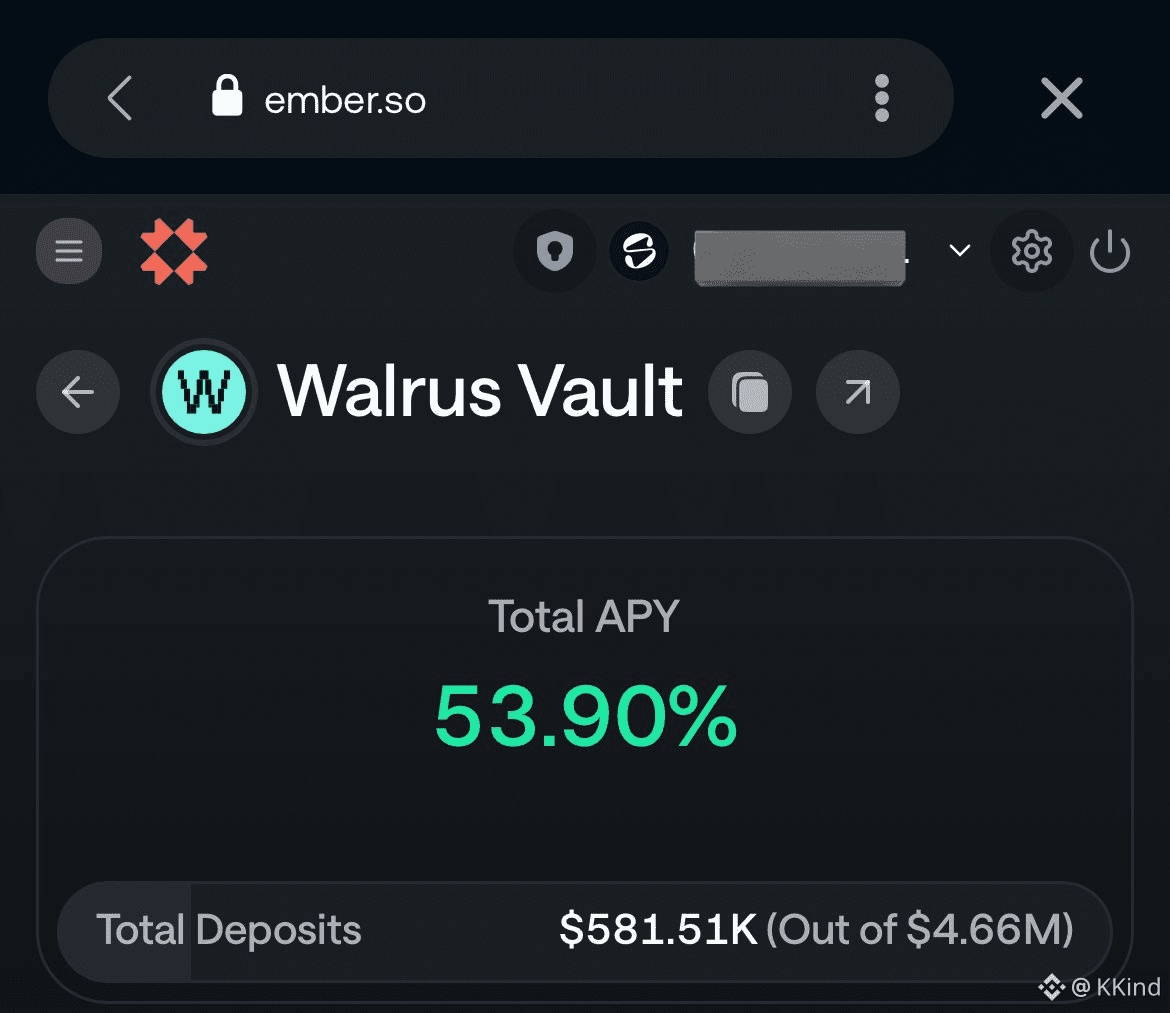Expand the wallet account dropdown
The width and height of the screenshot is (1170, 1013).
959,251
